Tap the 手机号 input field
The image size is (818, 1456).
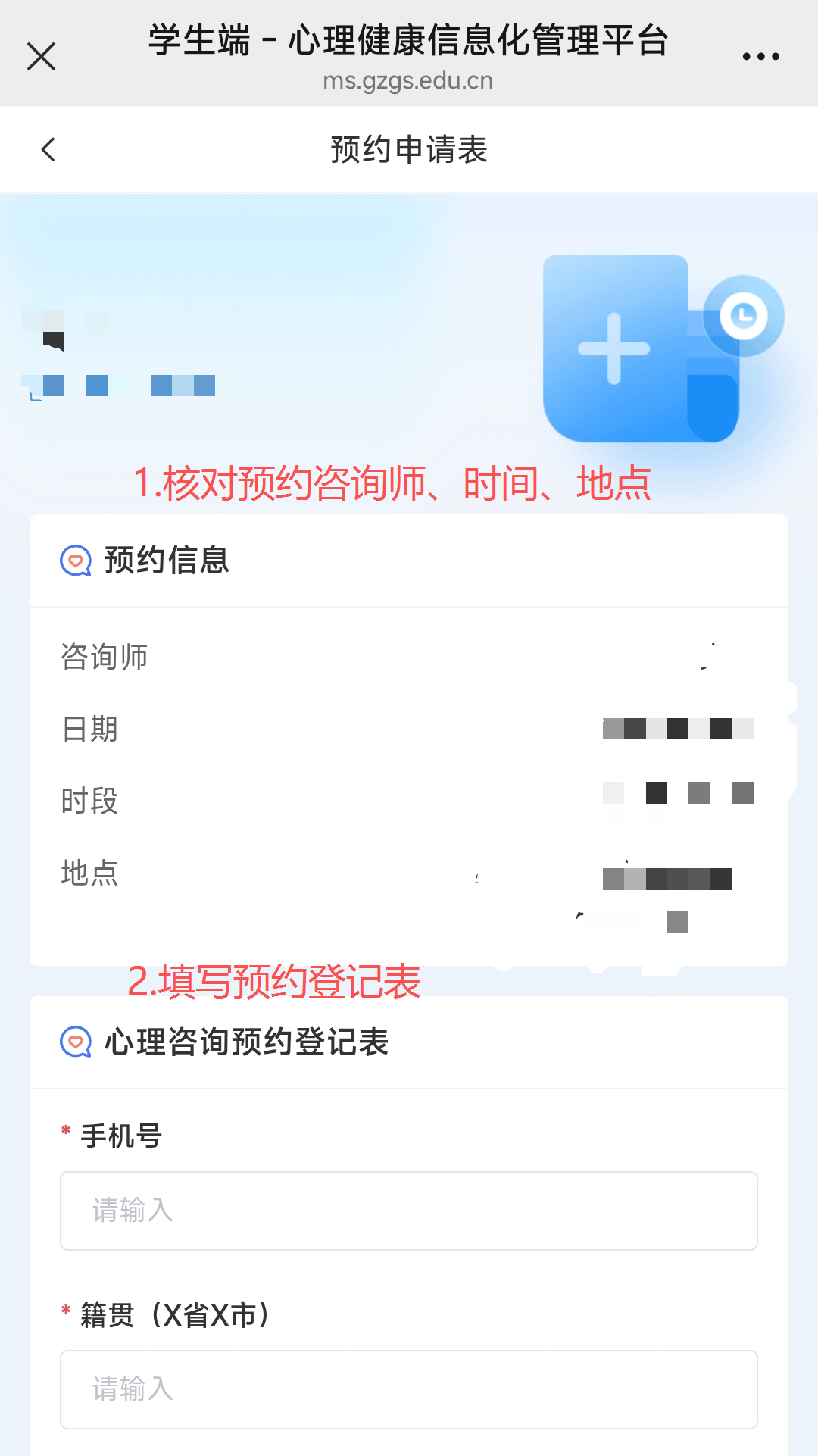coord(409,1211)
